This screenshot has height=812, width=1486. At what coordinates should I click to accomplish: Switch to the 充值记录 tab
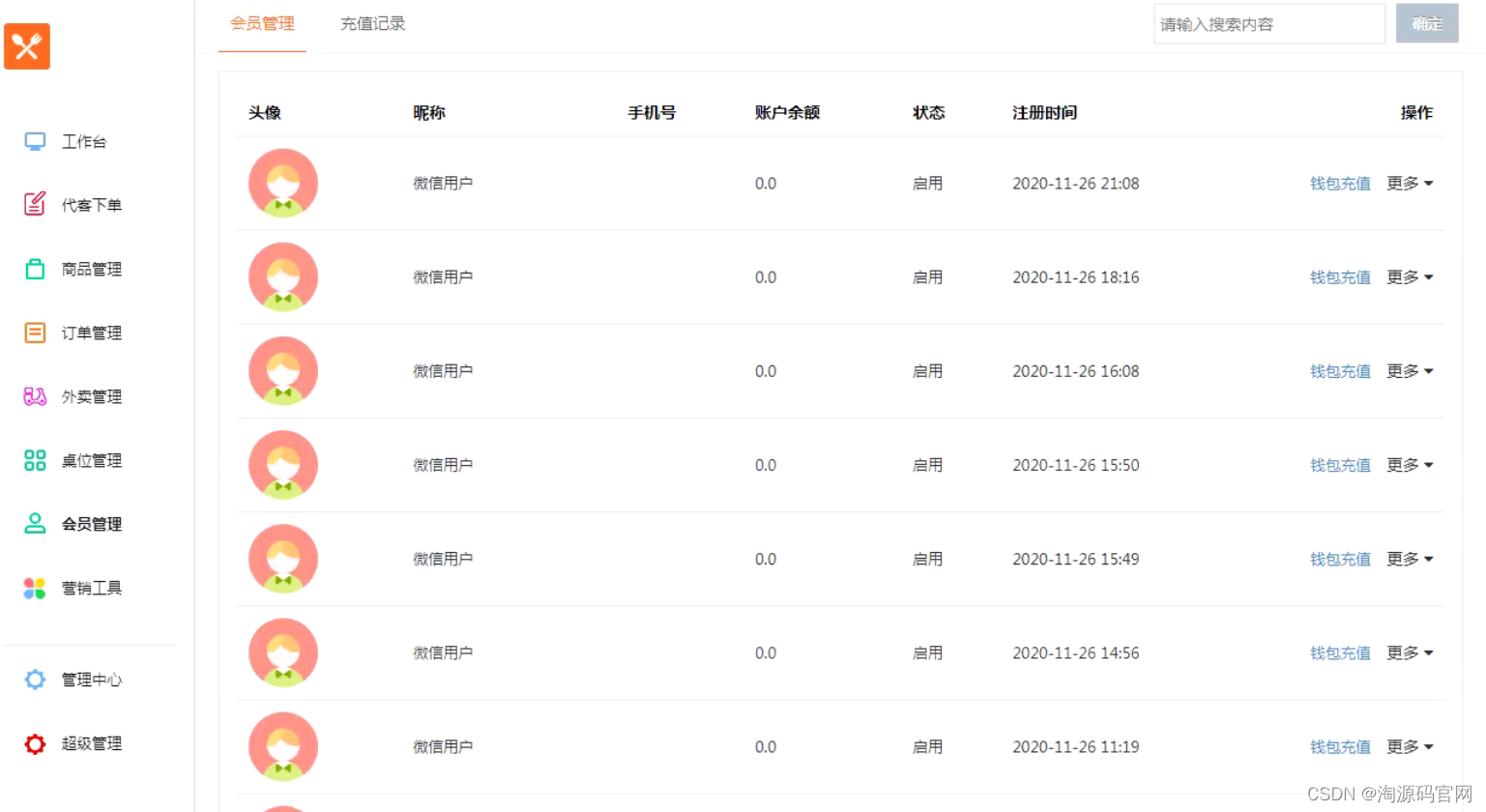click(x=372, y=24)
